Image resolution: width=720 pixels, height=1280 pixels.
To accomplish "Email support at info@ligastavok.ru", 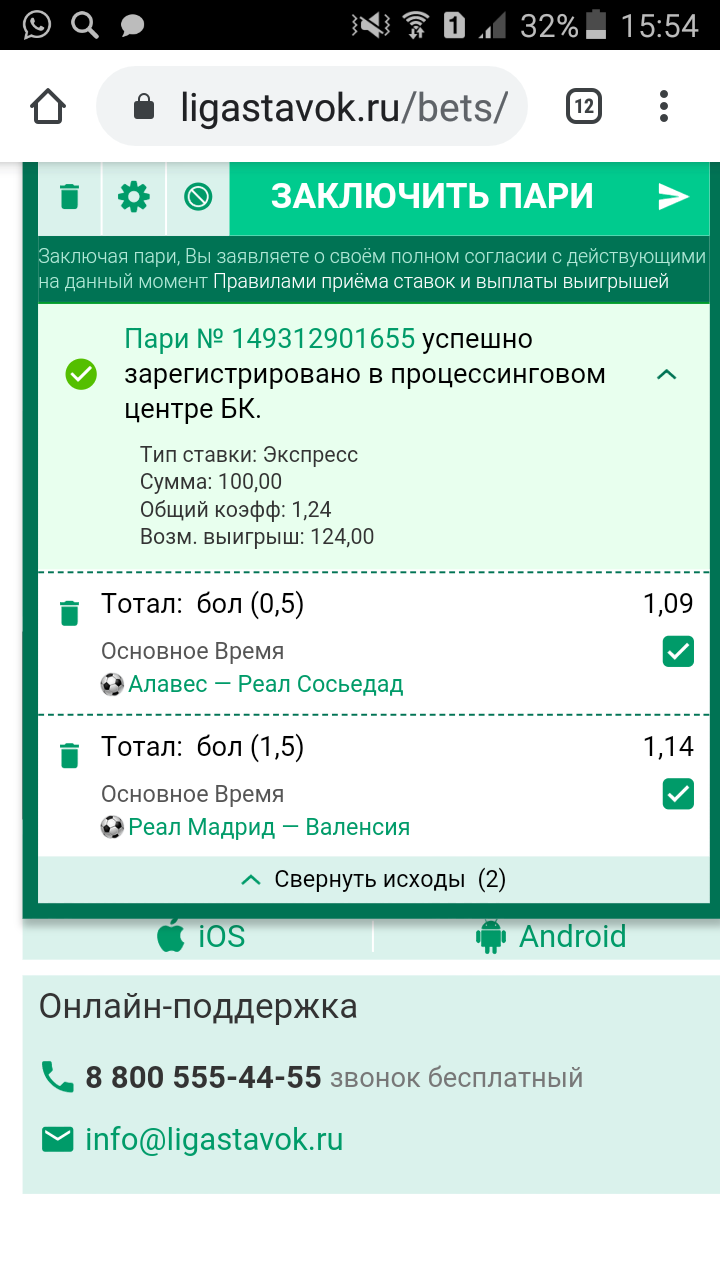I will pos(214,1140).
